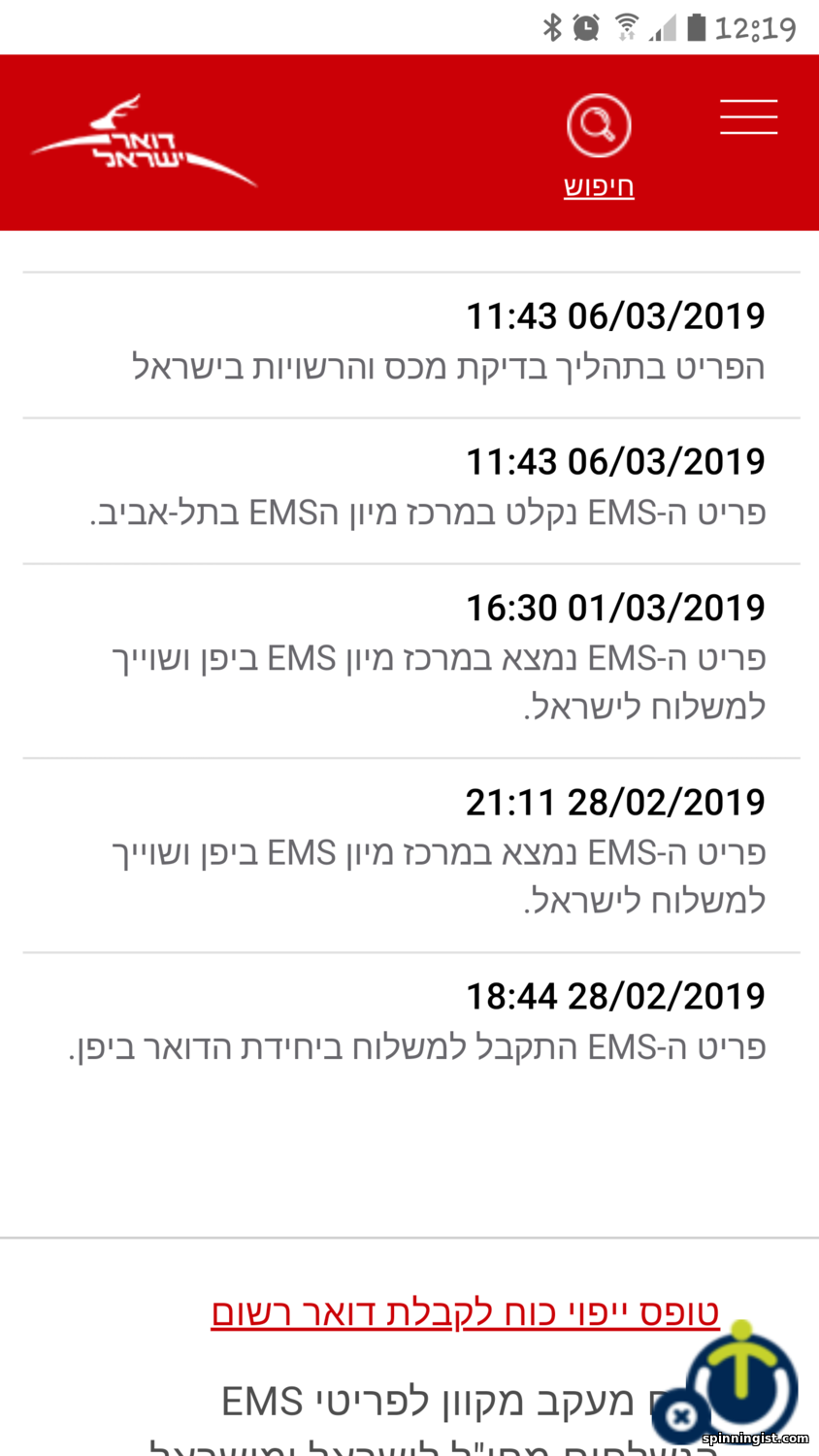The width and height of the screenshot is (819, 1456).
Task: Dismiss the accessibility widget with X
Action: [x=681, y=1416]
